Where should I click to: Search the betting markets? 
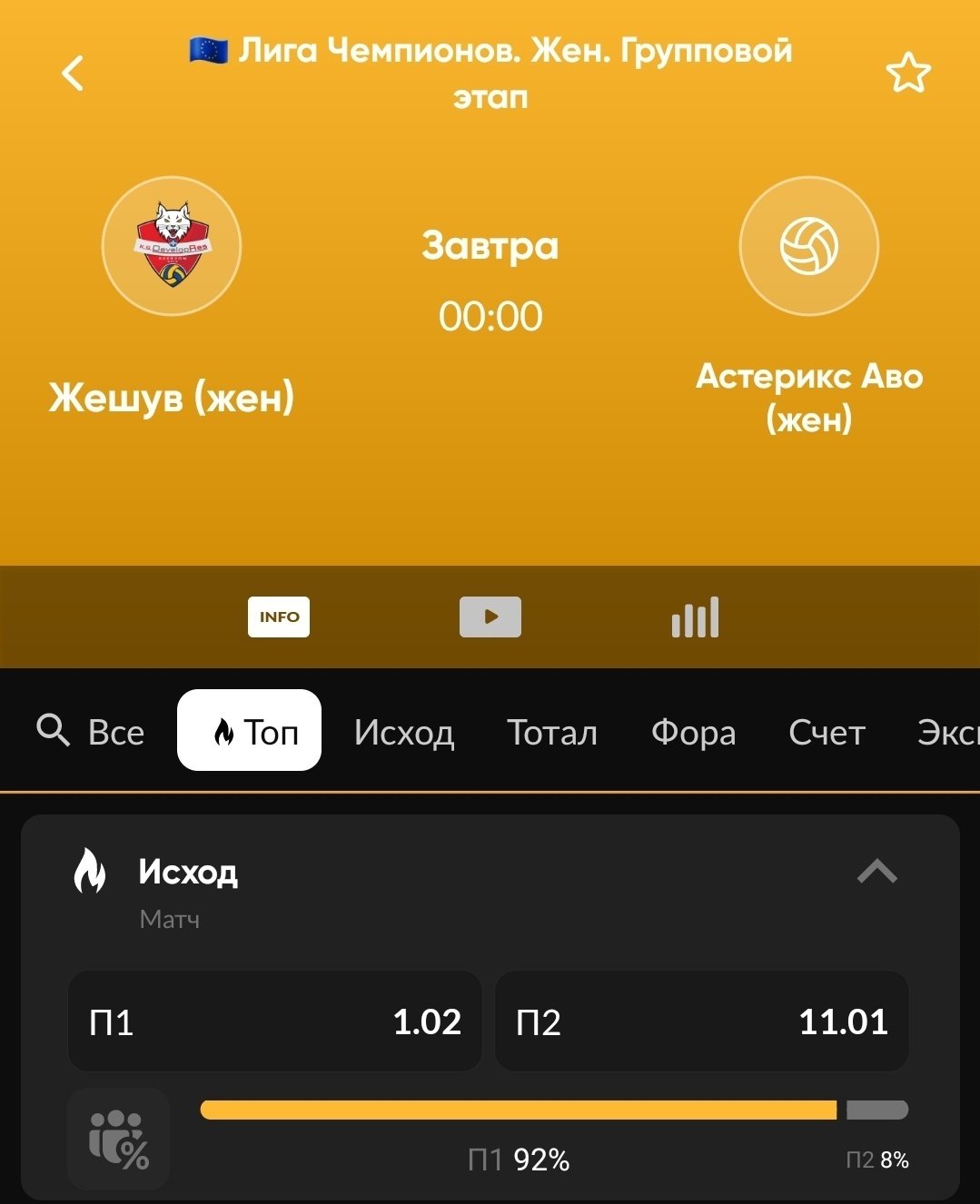[x=53, y=730]
